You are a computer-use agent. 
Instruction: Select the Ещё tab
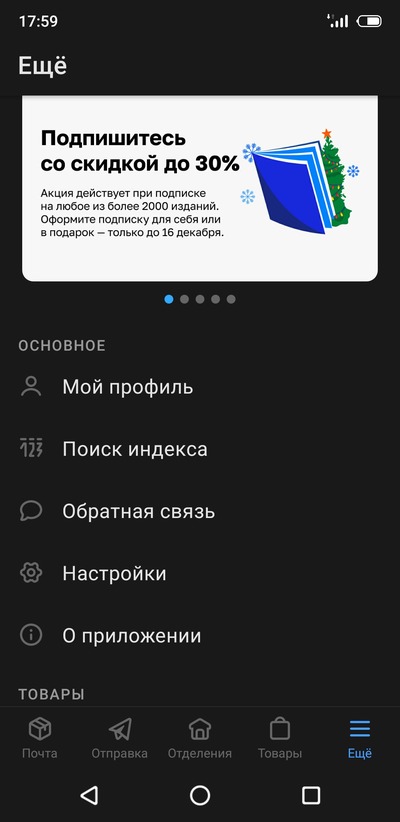tap(360, 739)
